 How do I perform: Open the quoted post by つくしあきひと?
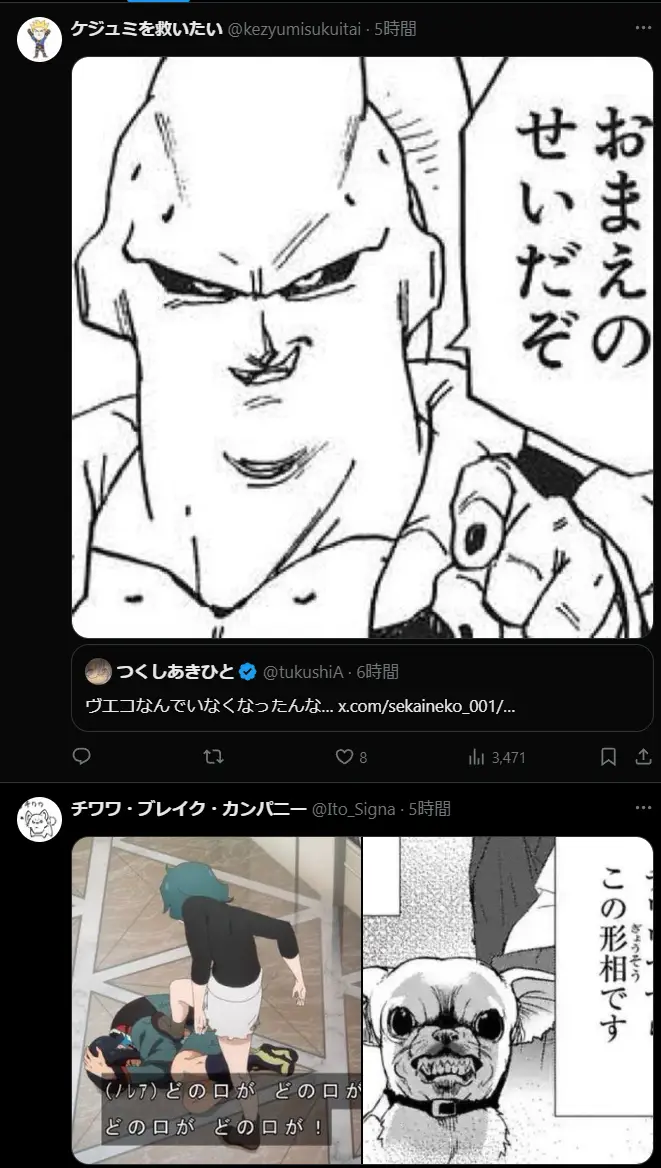tap(362, 688)
